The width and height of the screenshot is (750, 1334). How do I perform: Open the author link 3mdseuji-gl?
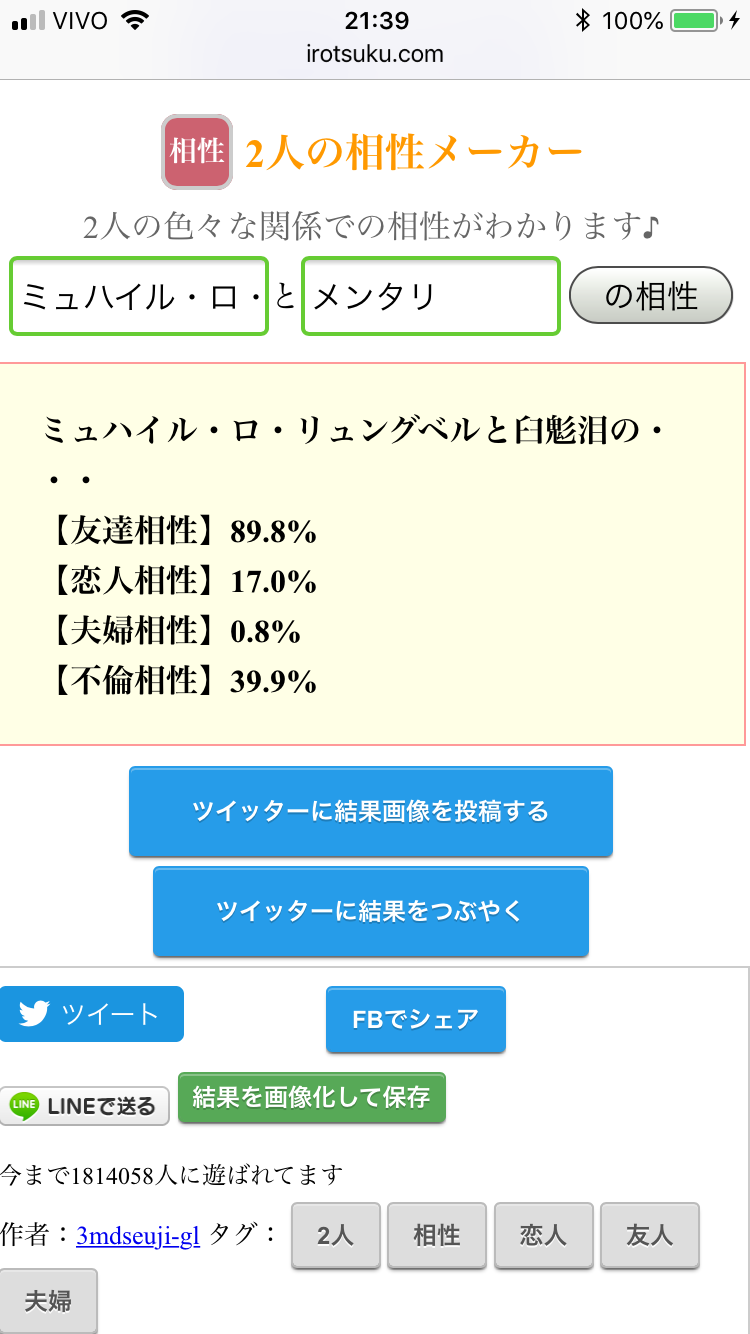138,1236
